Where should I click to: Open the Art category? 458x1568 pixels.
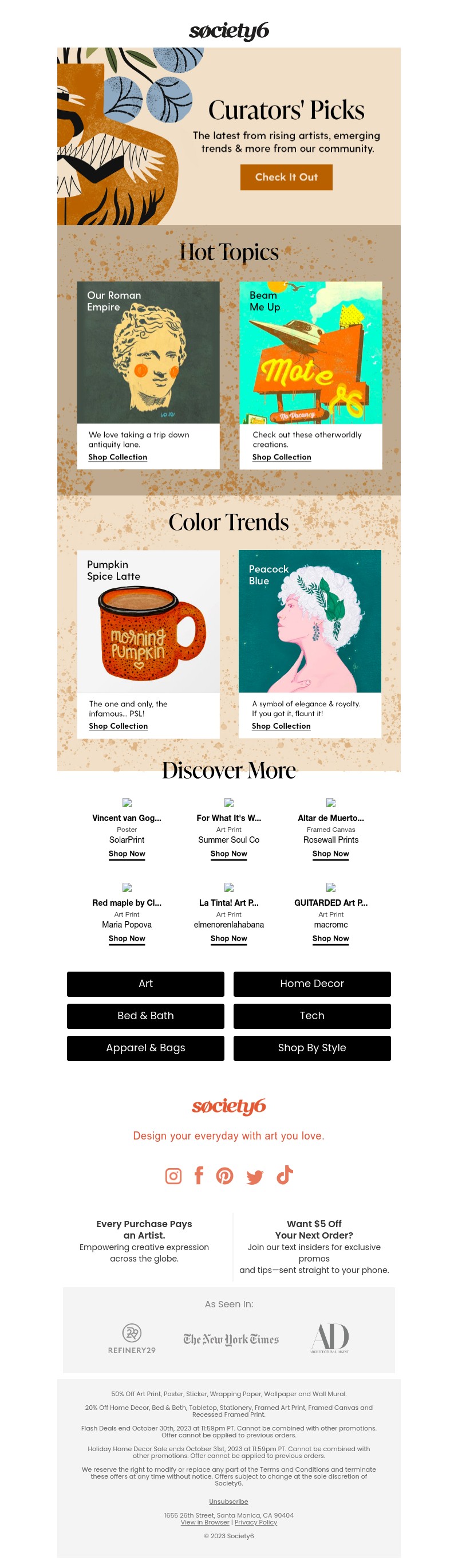click(x=145, y=984)
